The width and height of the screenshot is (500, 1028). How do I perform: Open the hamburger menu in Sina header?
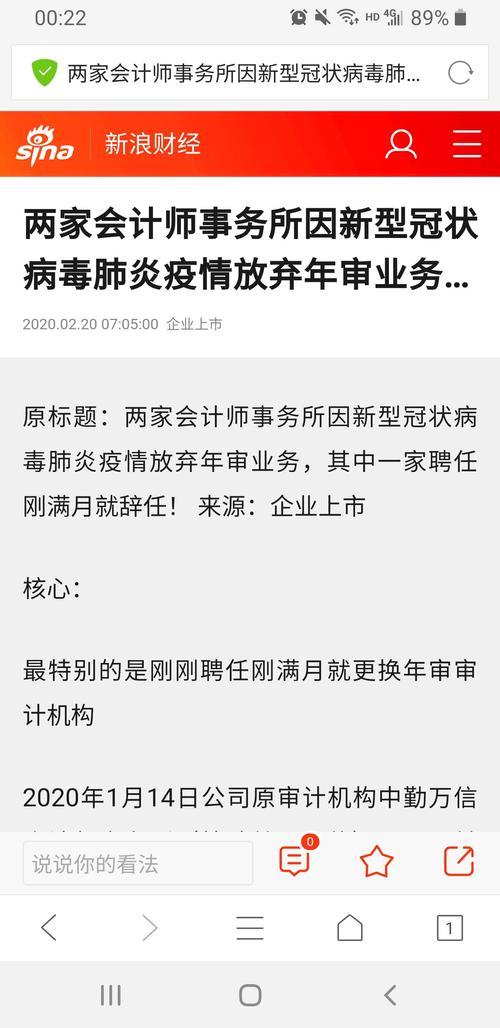[467, 144]
